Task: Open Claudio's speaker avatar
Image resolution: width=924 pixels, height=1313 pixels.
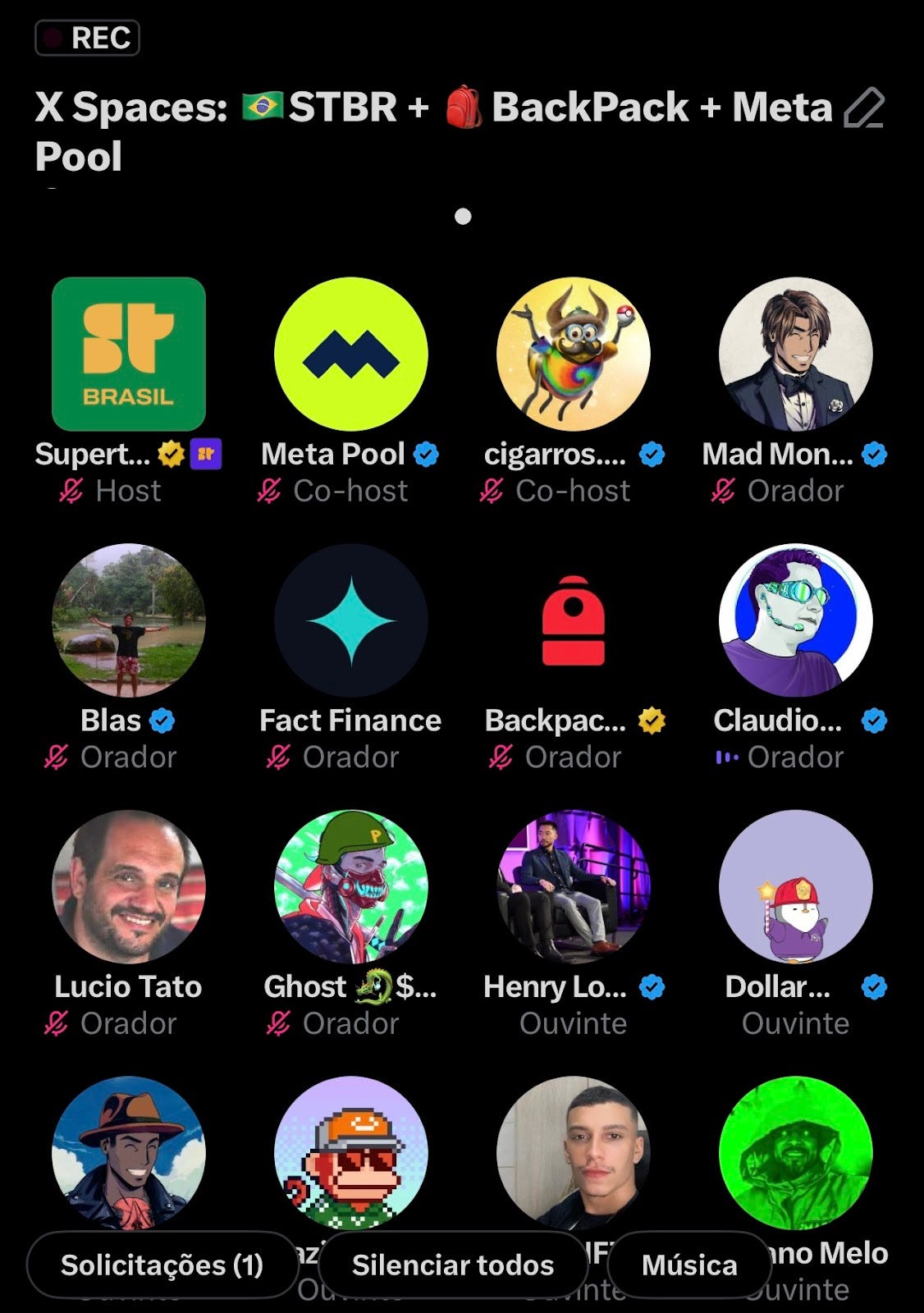Action: pos(795,620)
